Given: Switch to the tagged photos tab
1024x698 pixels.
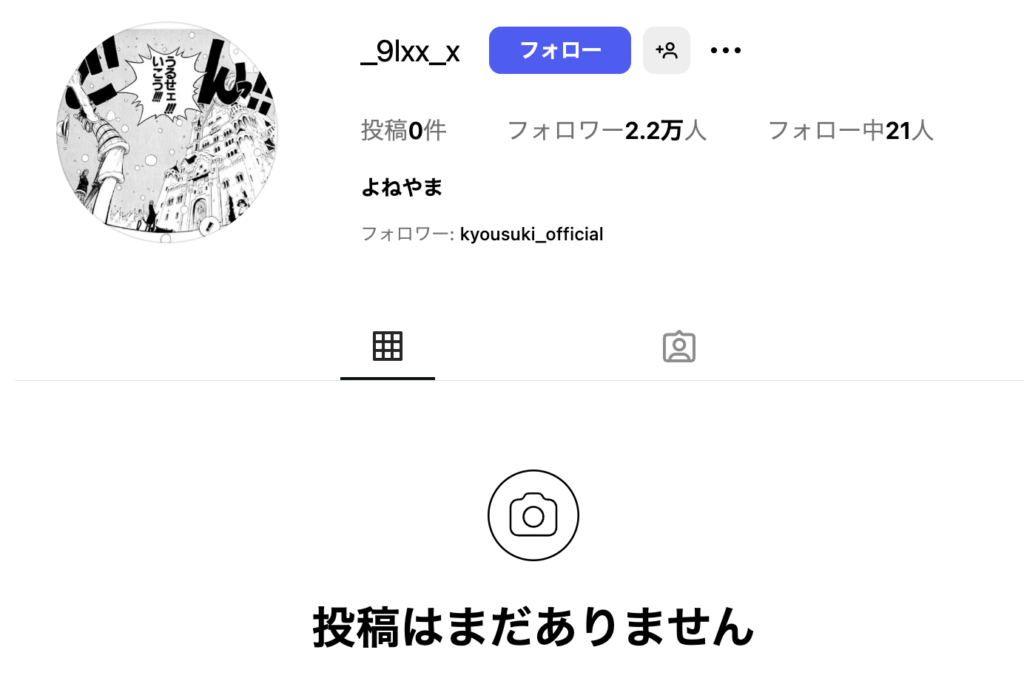Looking at the screenshot, I should [678, 347].
